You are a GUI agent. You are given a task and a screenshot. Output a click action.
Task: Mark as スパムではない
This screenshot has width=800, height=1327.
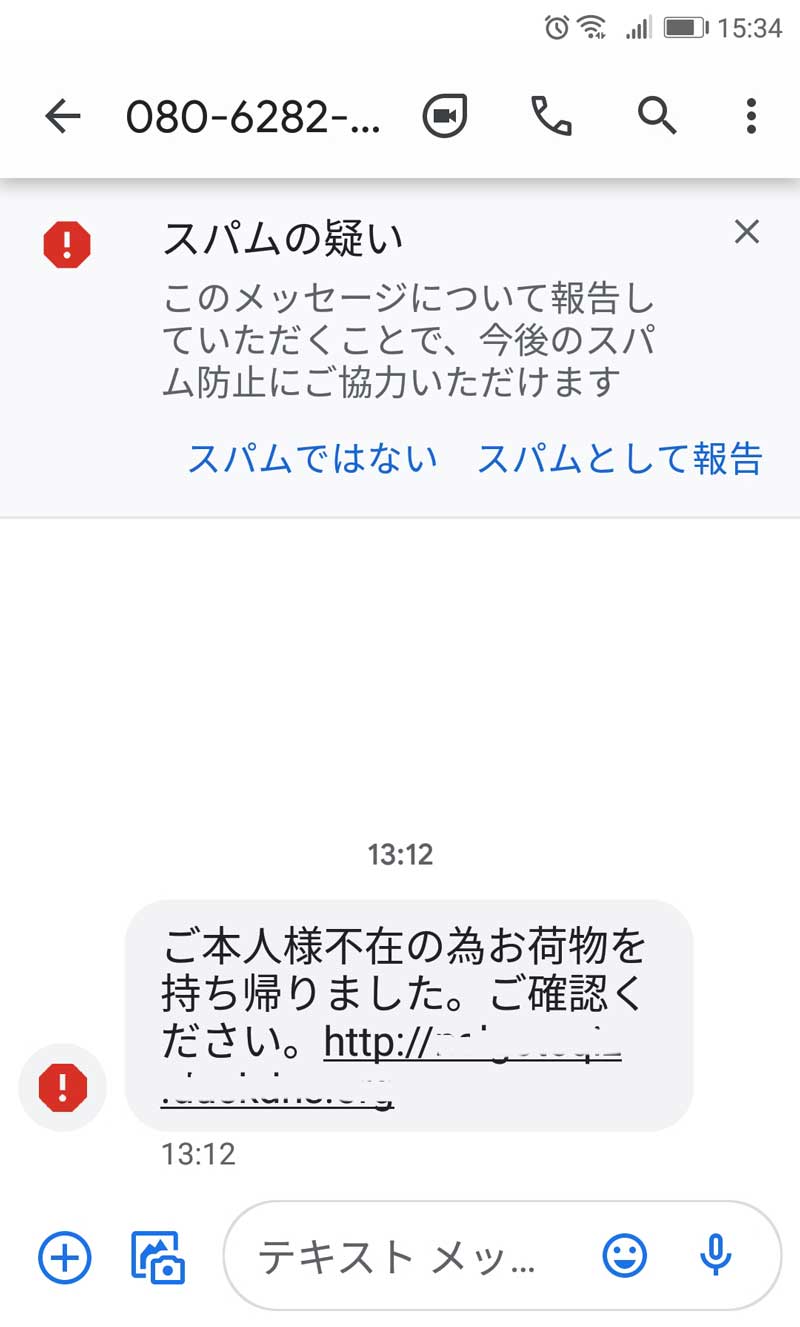tap(313, 458)
